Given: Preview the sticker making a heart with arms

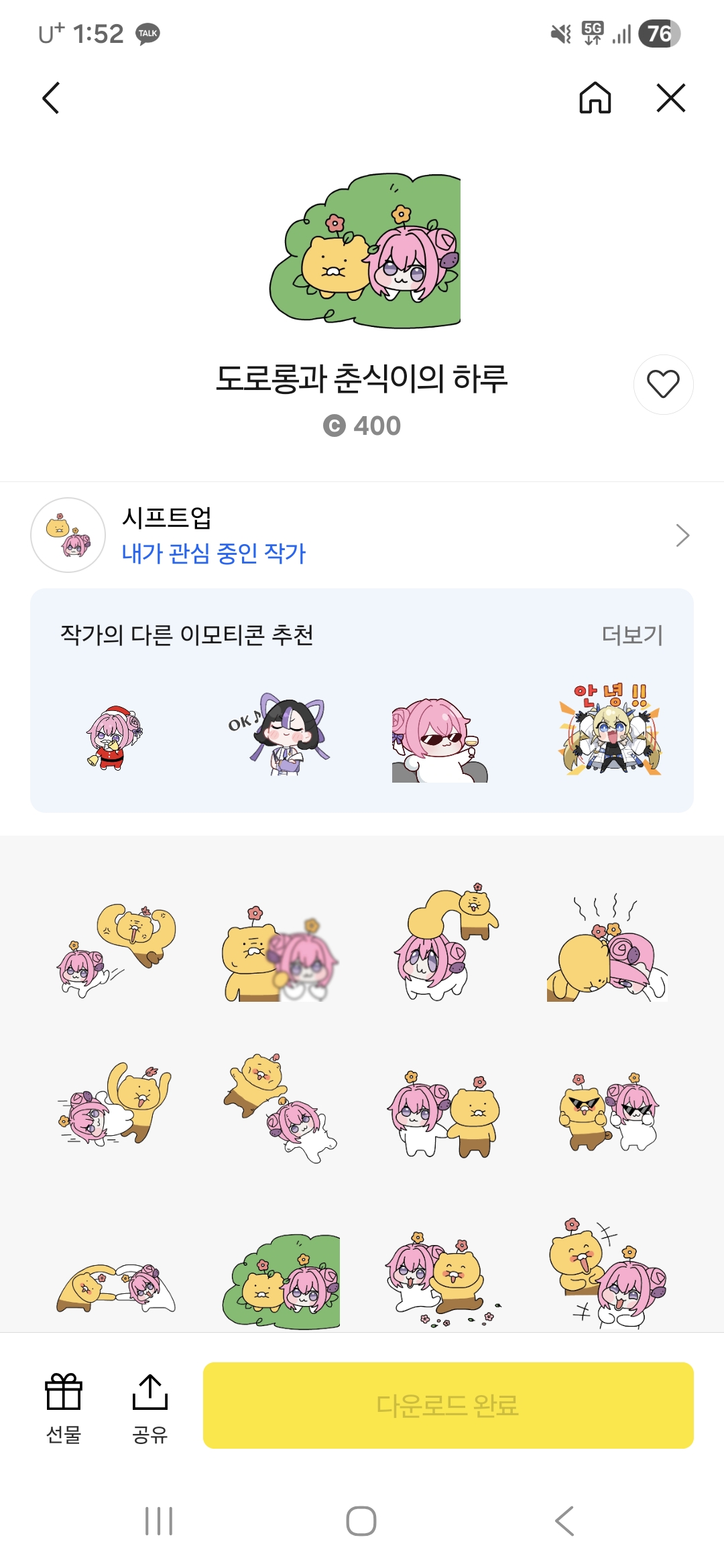Looking at the screenshot, I should (x=115, y=1287).
